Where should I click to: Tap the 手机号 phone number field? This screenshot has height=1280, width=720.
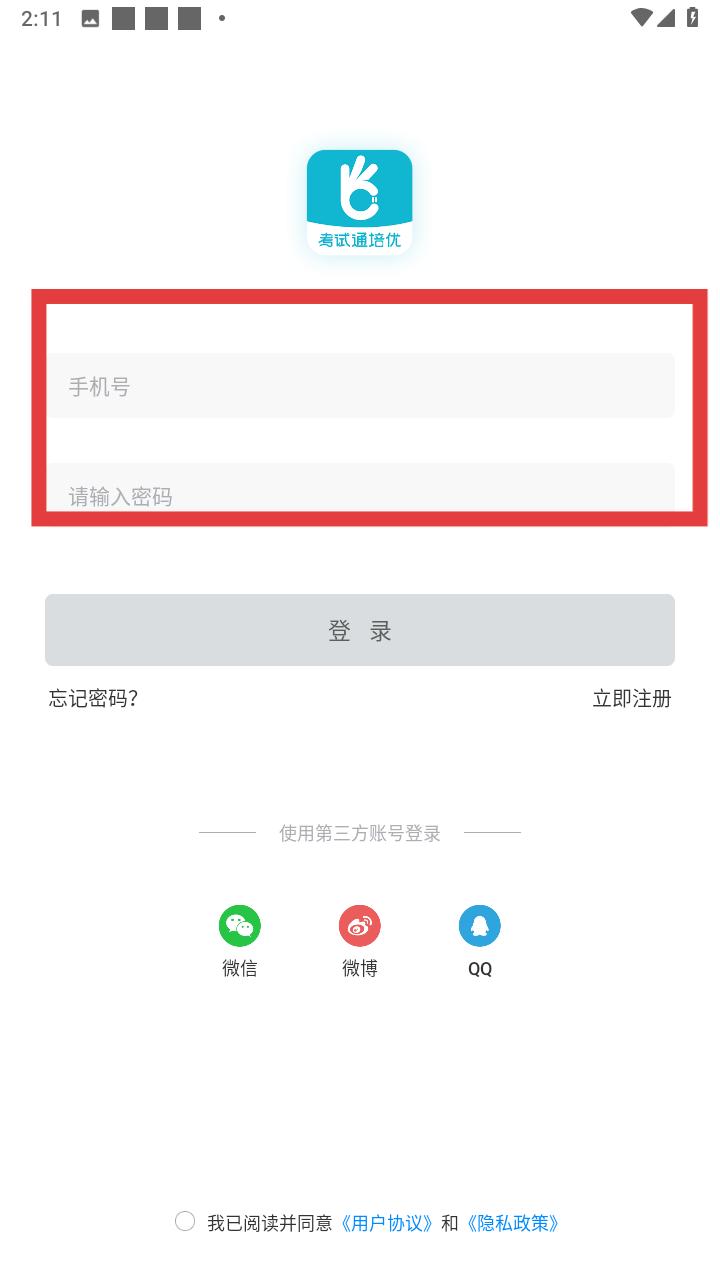tap(360, 386)
